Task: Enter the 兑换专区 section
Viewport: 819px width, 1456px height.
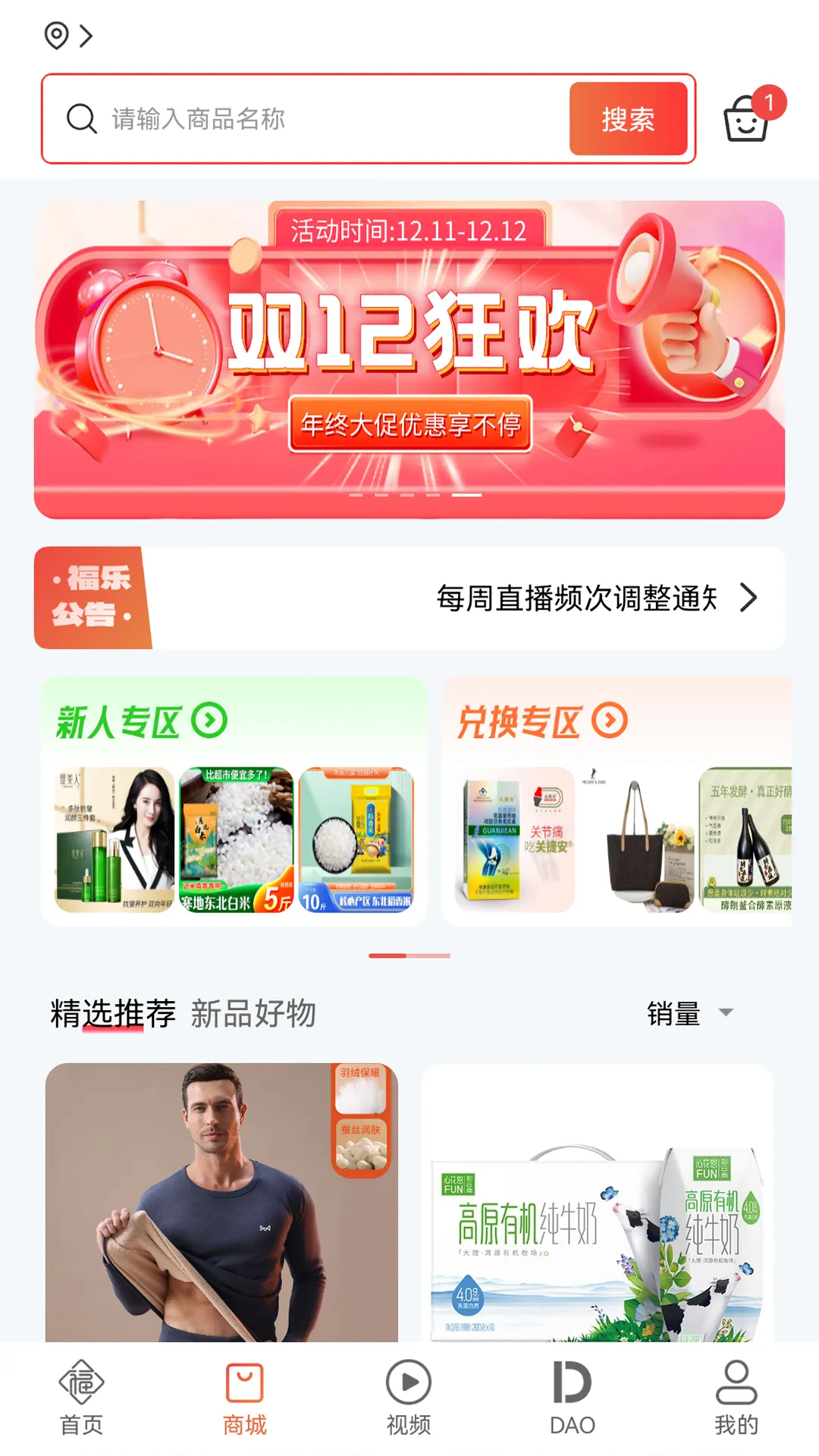Action: [541, 721]
